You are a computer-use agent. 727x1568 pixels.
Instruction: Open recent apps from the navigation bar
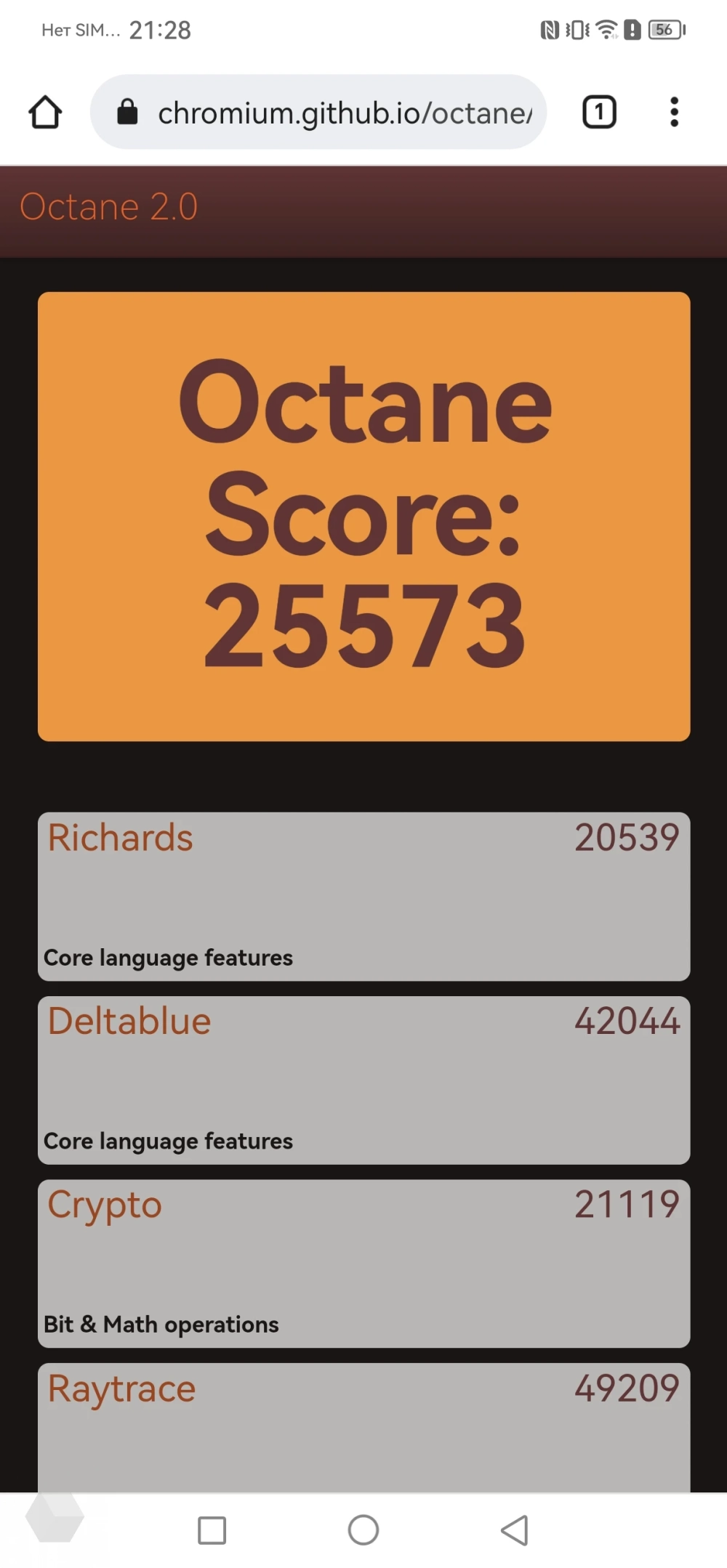(212, 1529)
